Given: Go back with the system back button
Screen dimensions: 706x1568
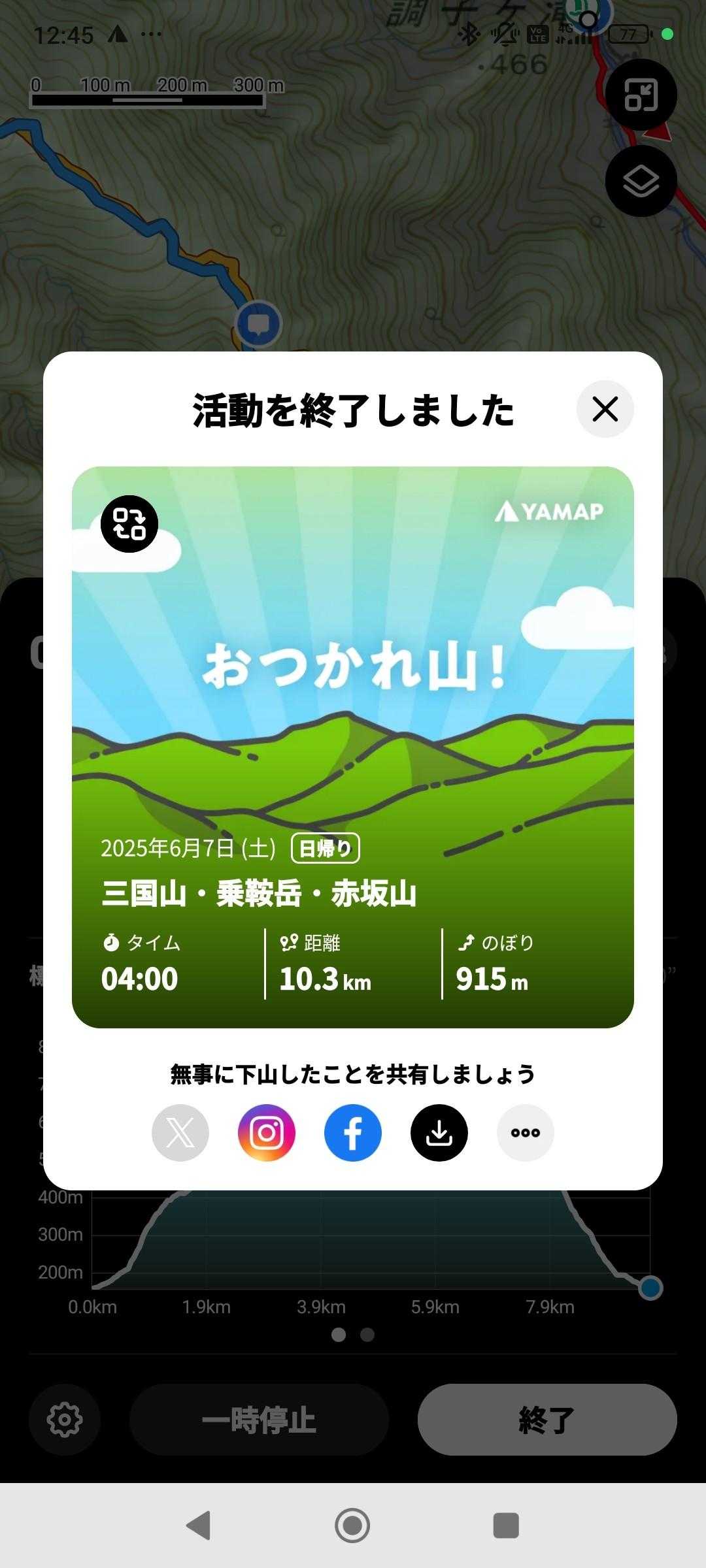Looking at the screenshot, I should [x=199, y=1526].
